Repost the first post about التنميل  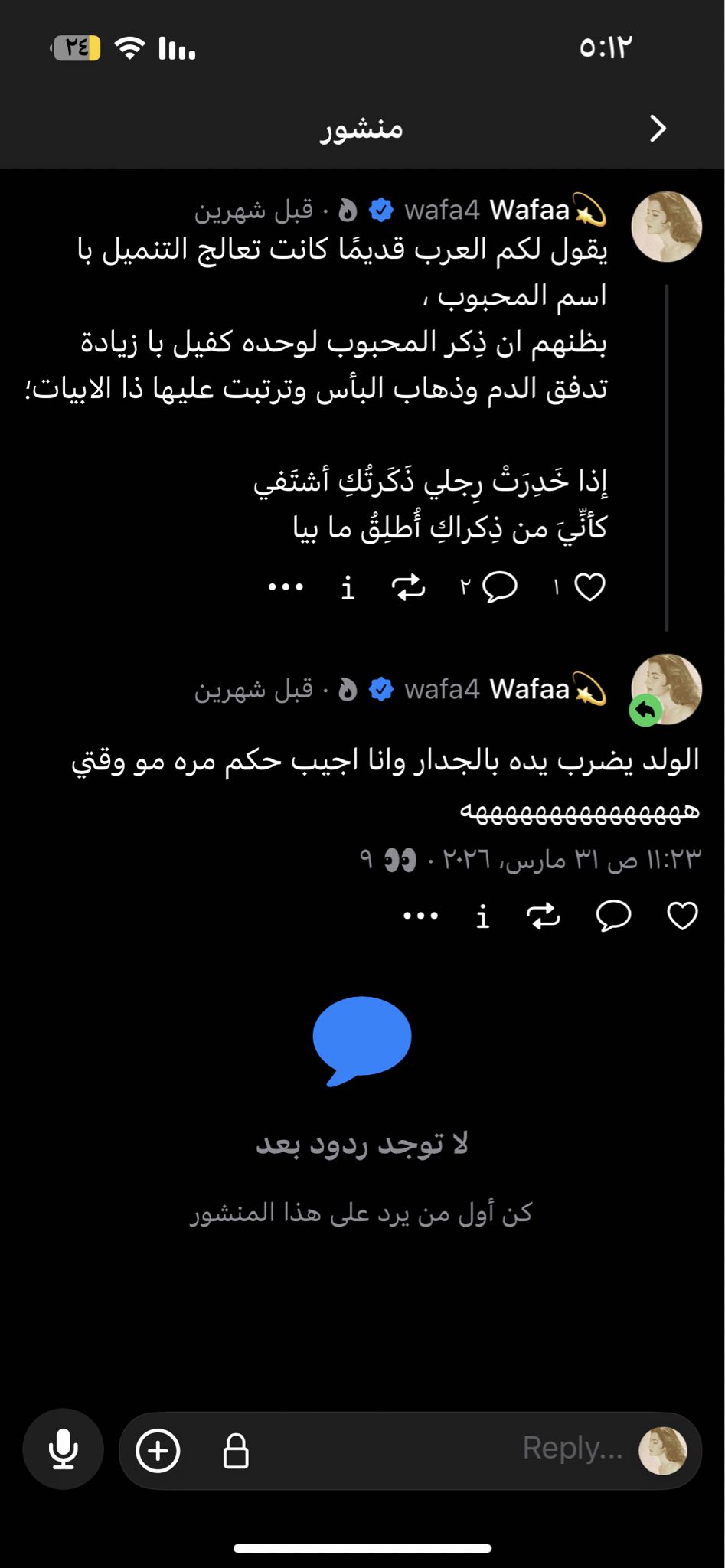[408, 587]
